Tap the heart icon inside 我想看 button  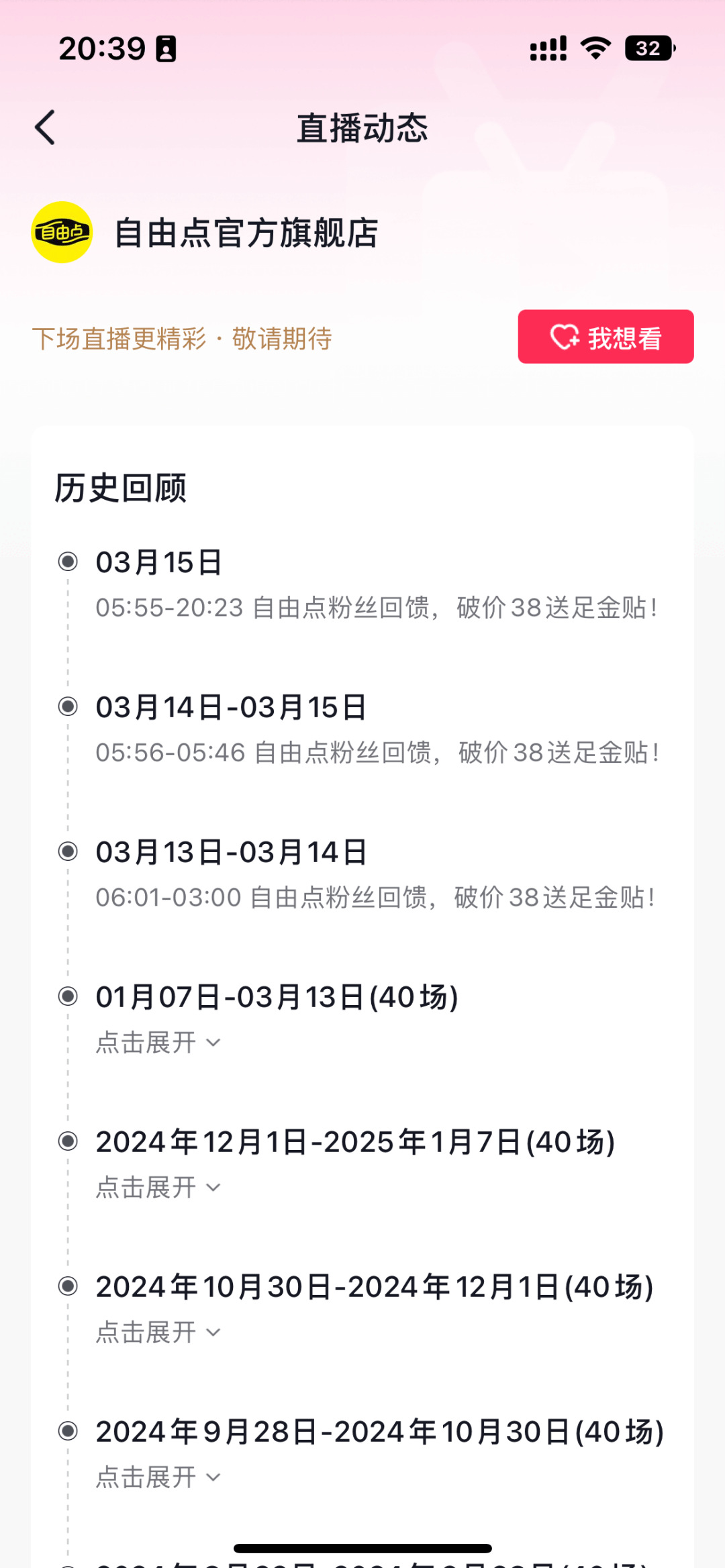(x=564, y=337)
